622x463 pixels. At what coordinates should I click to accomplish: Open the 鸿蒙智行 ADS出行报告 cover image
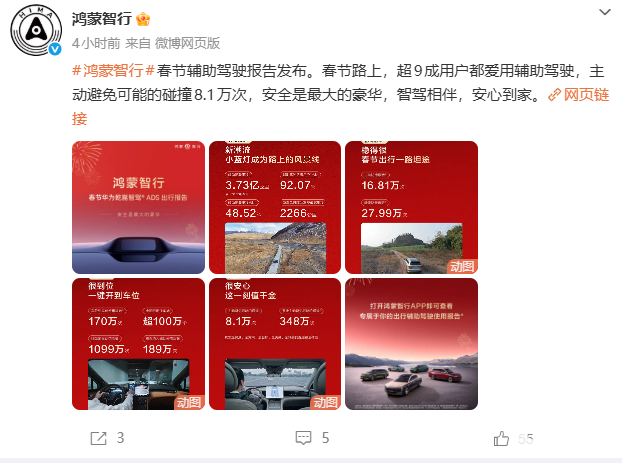[138, 207]
